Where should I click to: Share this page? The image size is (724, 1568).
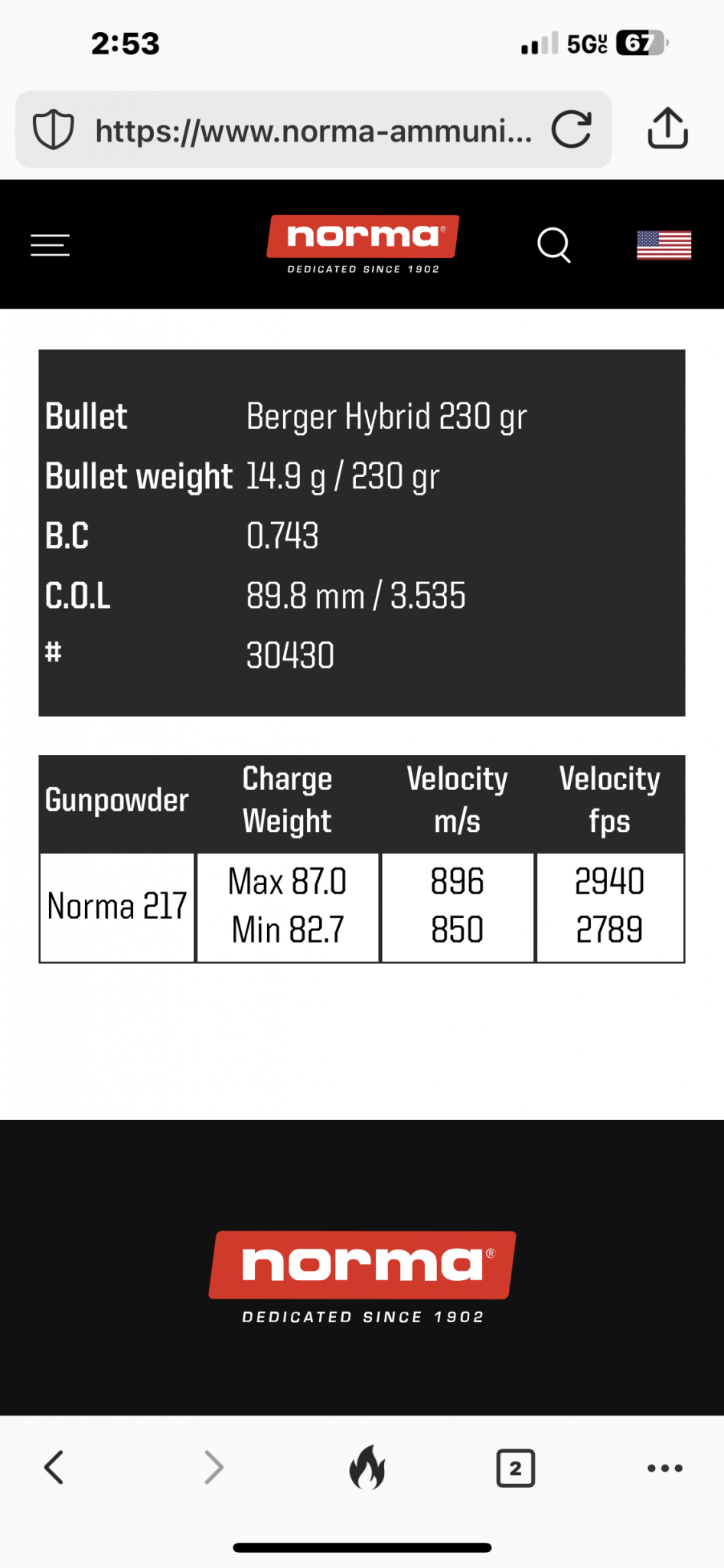point(667,128)
